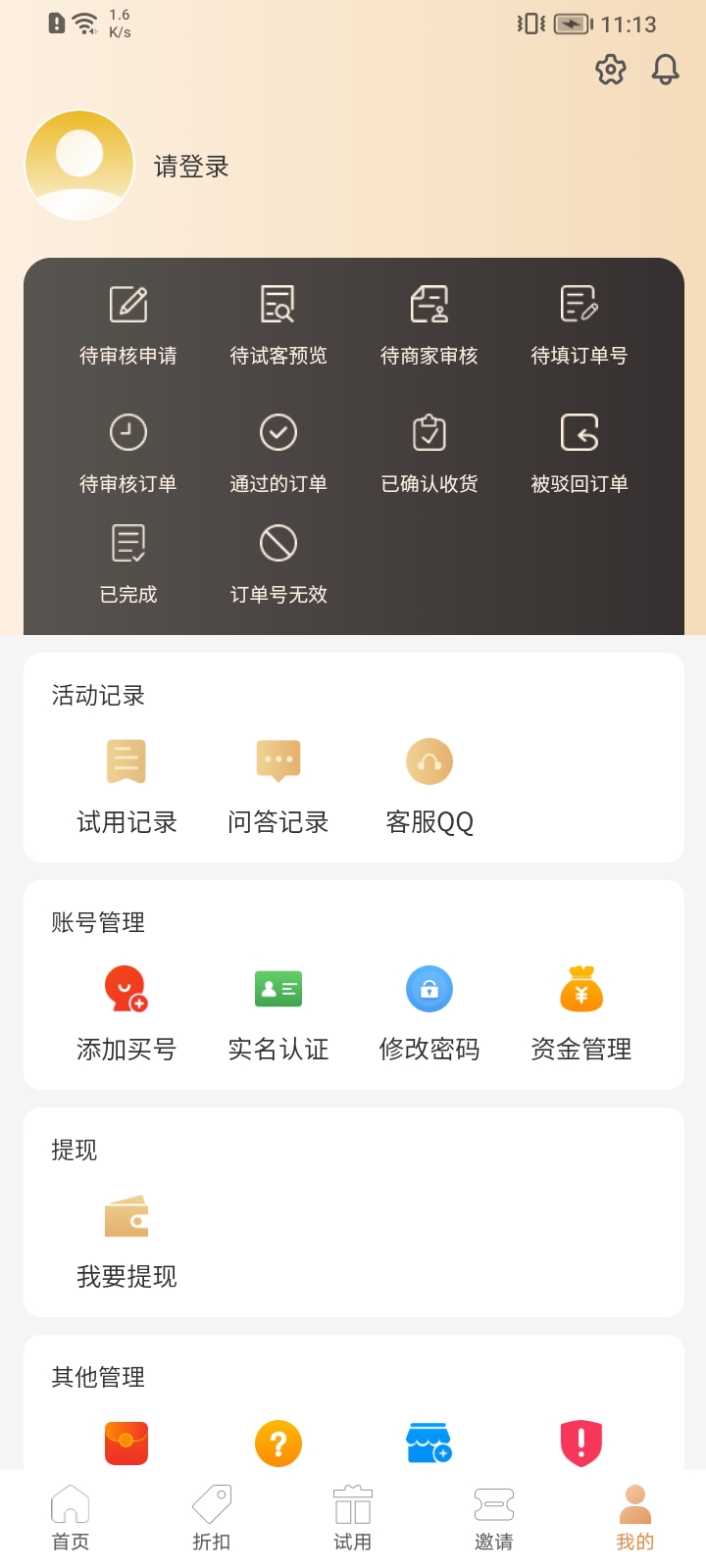Open the notifications bell

(665, 70)
